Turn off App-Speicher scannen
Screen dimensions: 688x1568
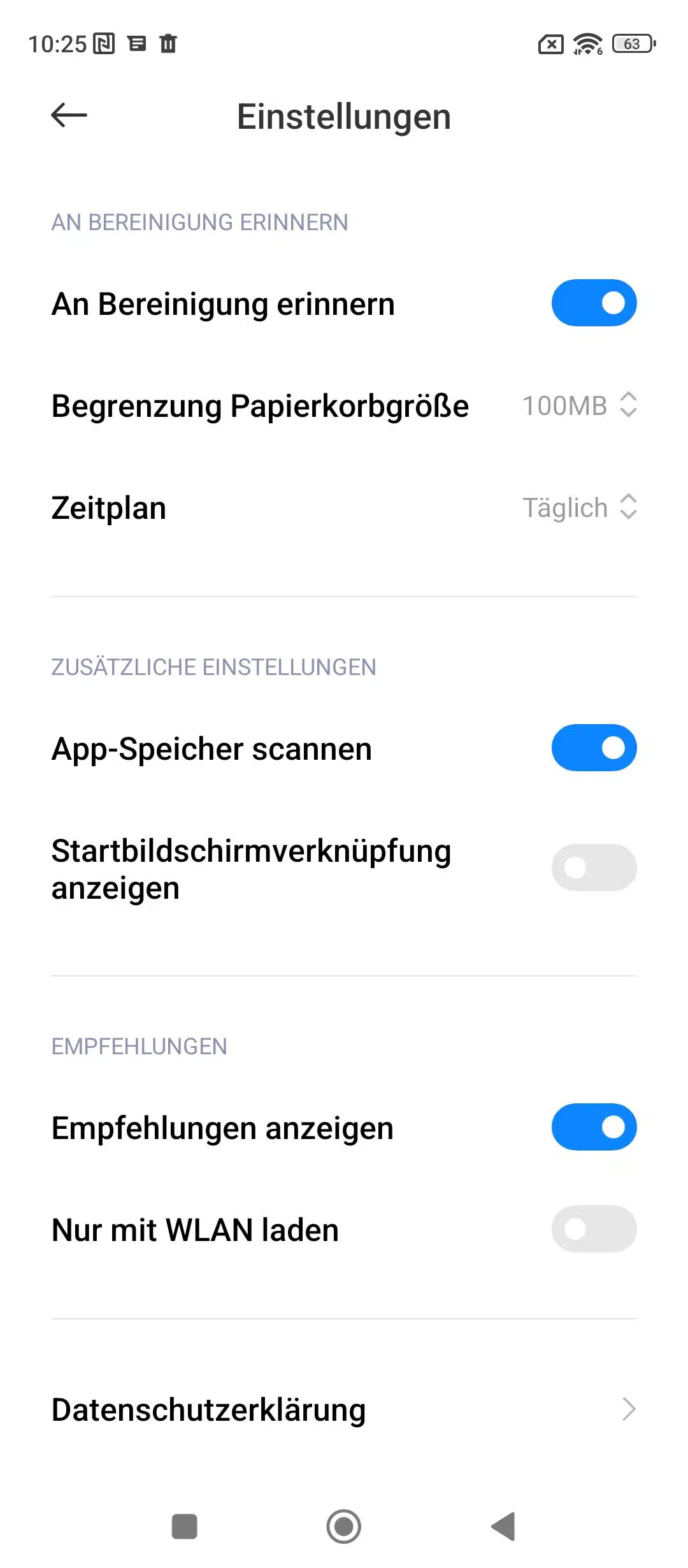(x=594, y=748)
